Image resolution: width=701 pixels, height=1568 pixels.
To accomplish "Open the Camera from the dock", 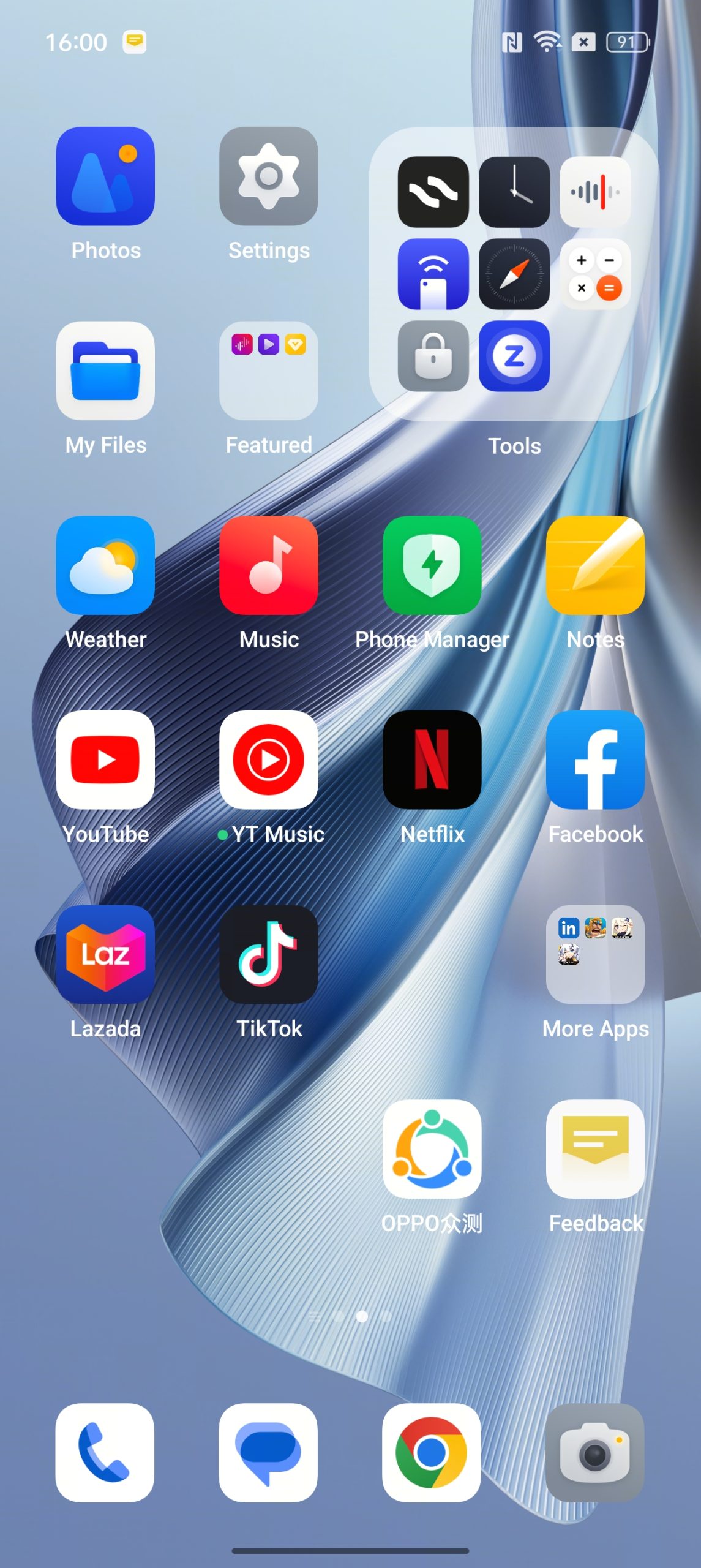I will click(594, 1452).
